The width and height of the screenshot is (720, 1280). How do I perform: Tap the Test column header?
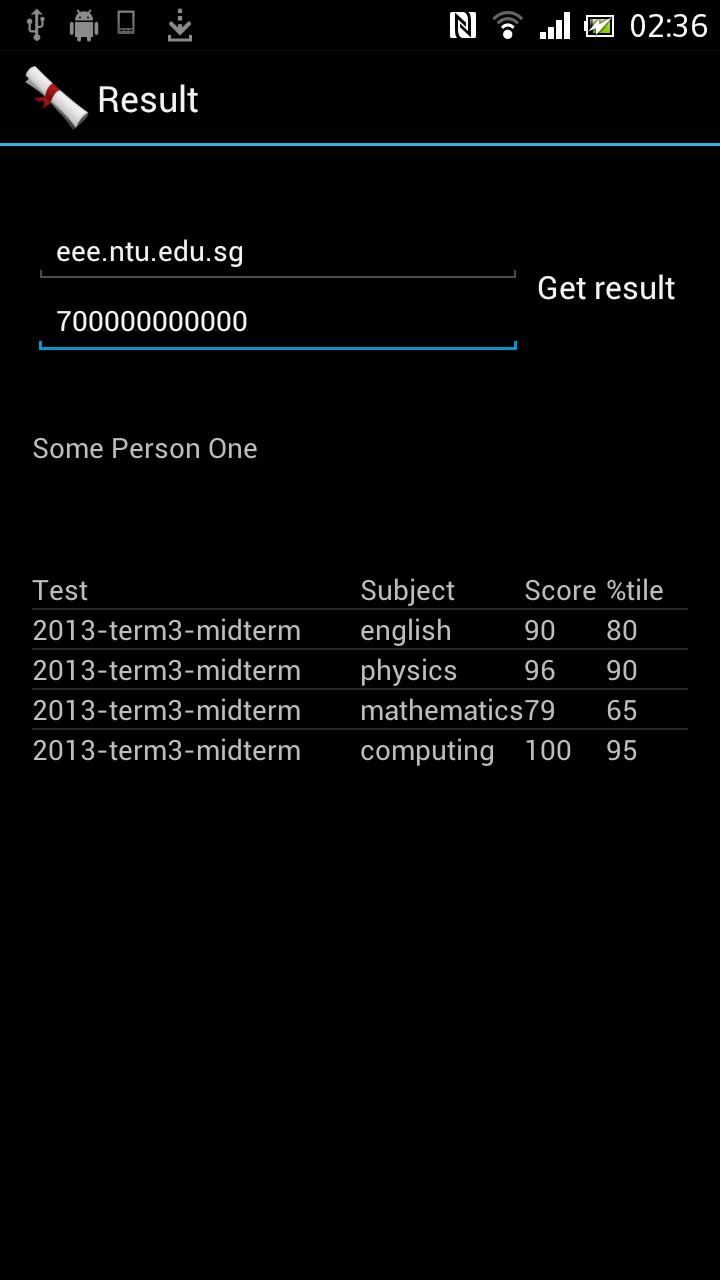click(60, 590)
